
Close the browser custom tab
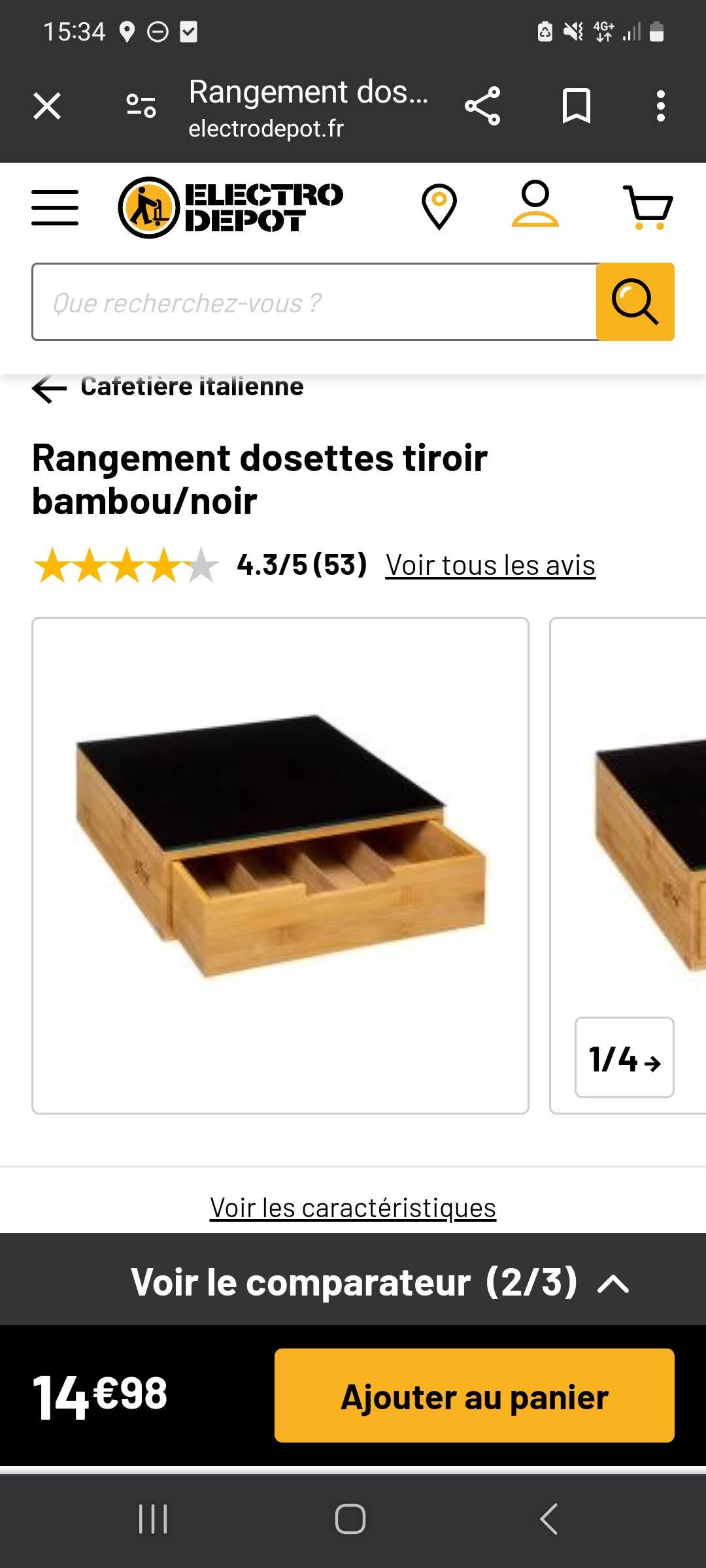(x=47, y=106)
